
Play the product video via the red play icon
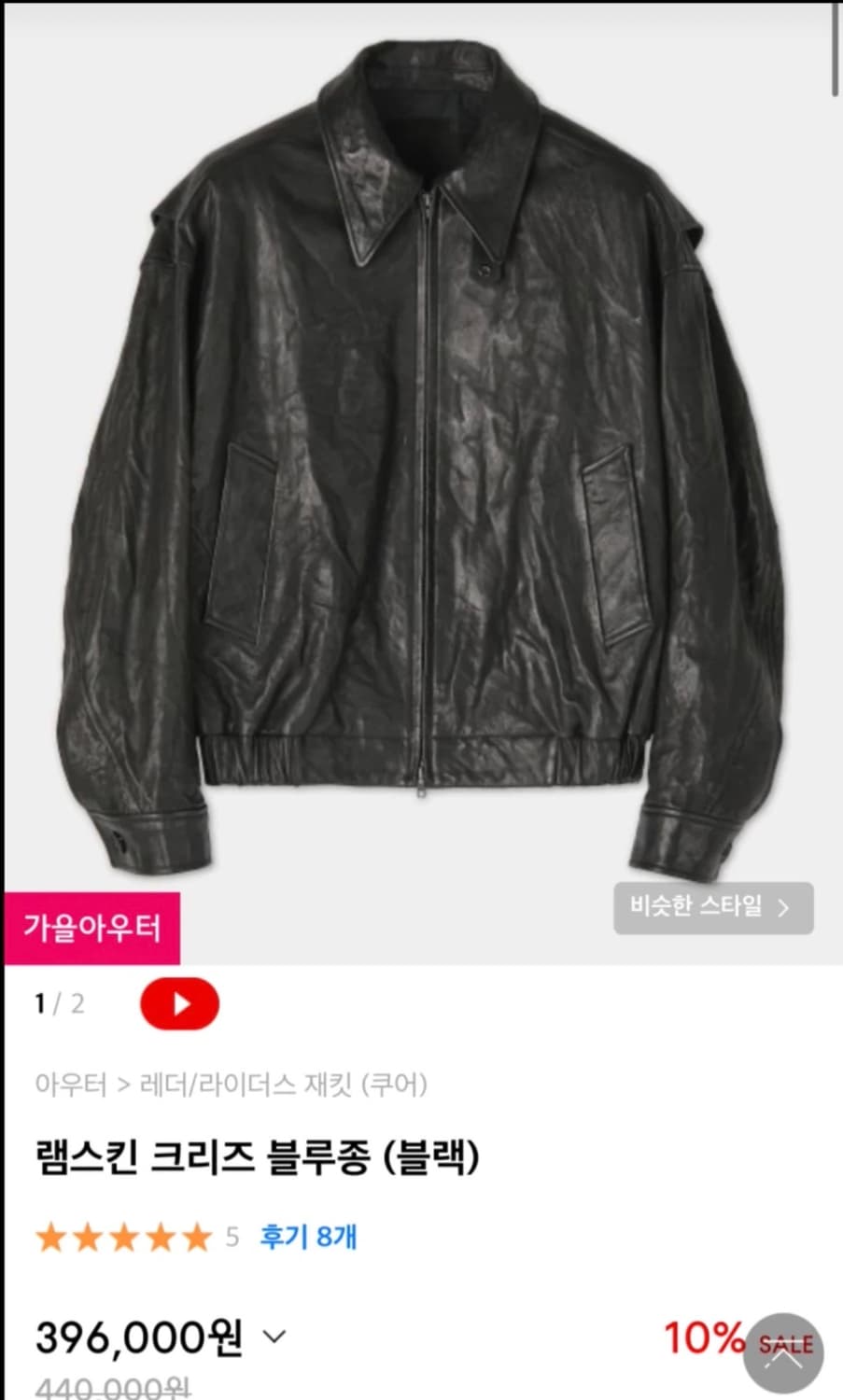[x=179, y=1002]
